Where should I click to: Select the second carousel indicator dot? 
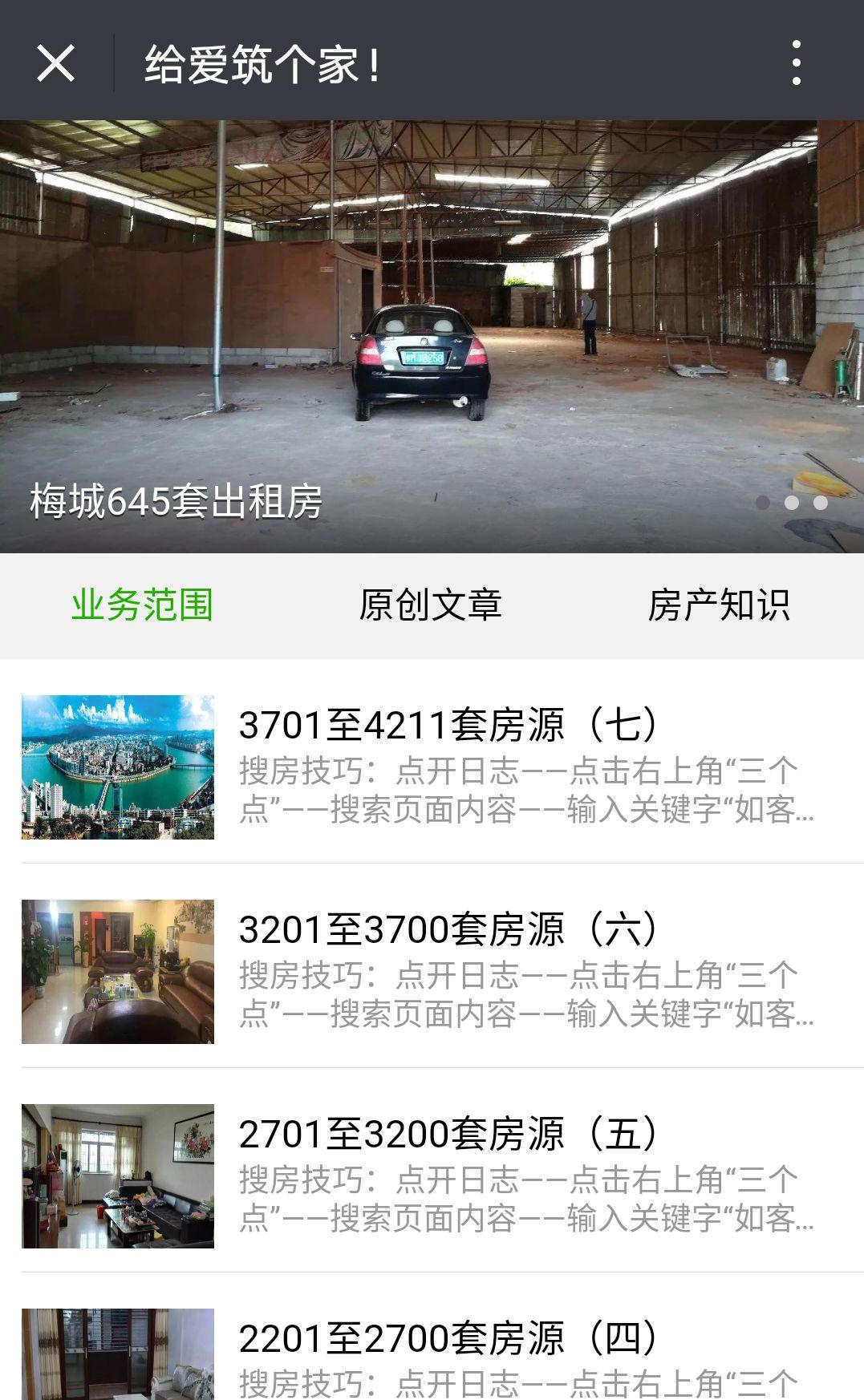pyautogui.click(x=792, y=503)
